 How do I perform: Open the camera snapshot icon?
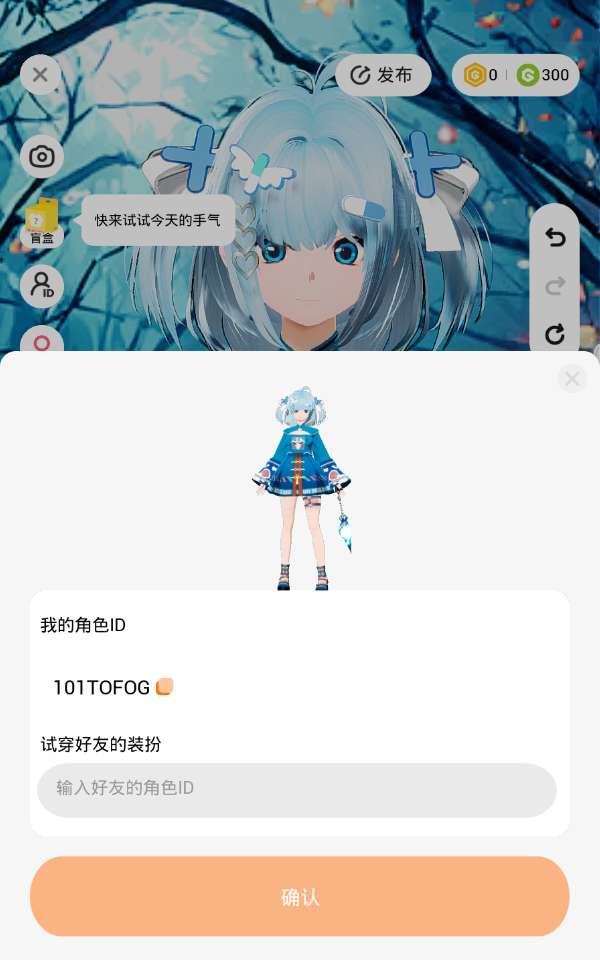click(42, 157)
